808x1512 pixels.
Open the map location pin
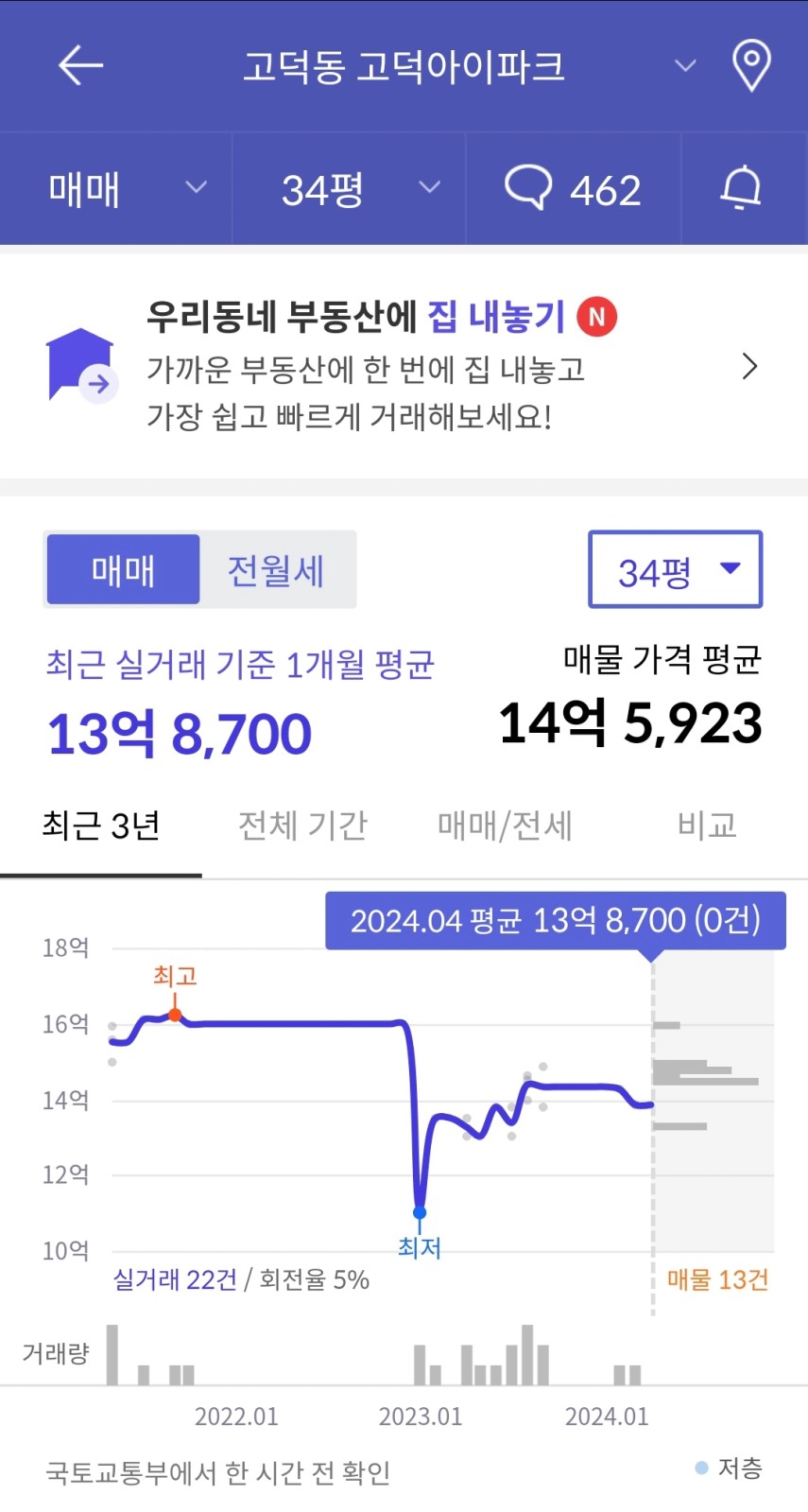[x=751, y=65]
